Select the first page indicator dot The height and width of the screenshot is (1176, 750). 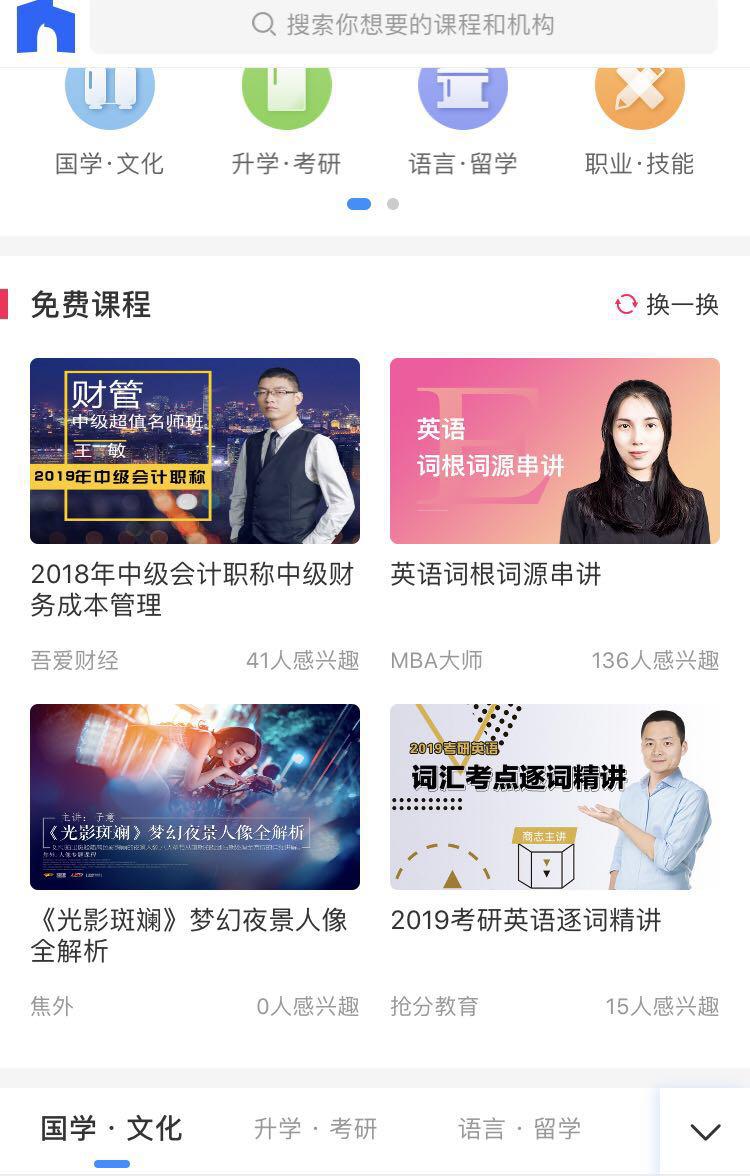(x=360, y=204)
